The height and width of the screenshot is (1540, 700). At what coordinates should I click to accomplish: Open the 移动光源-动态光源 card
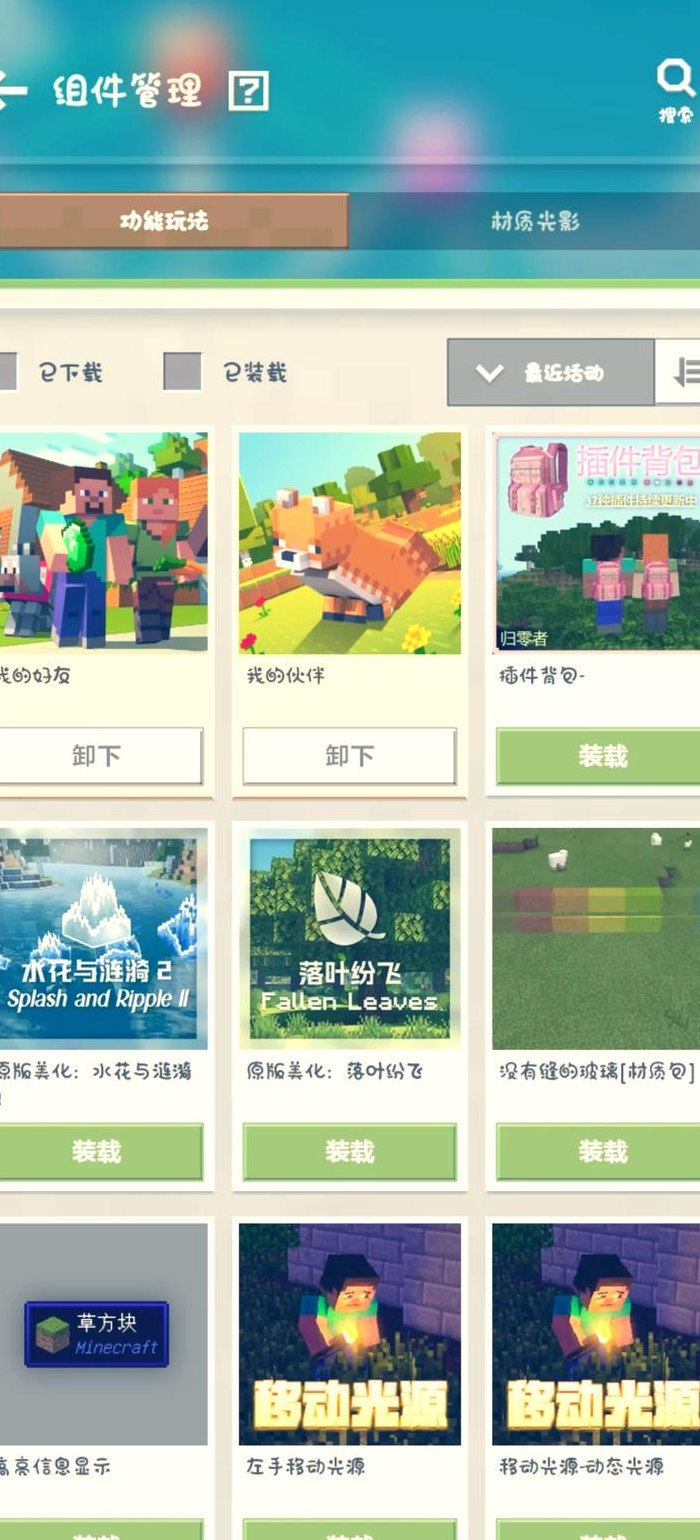(596, 1335)
